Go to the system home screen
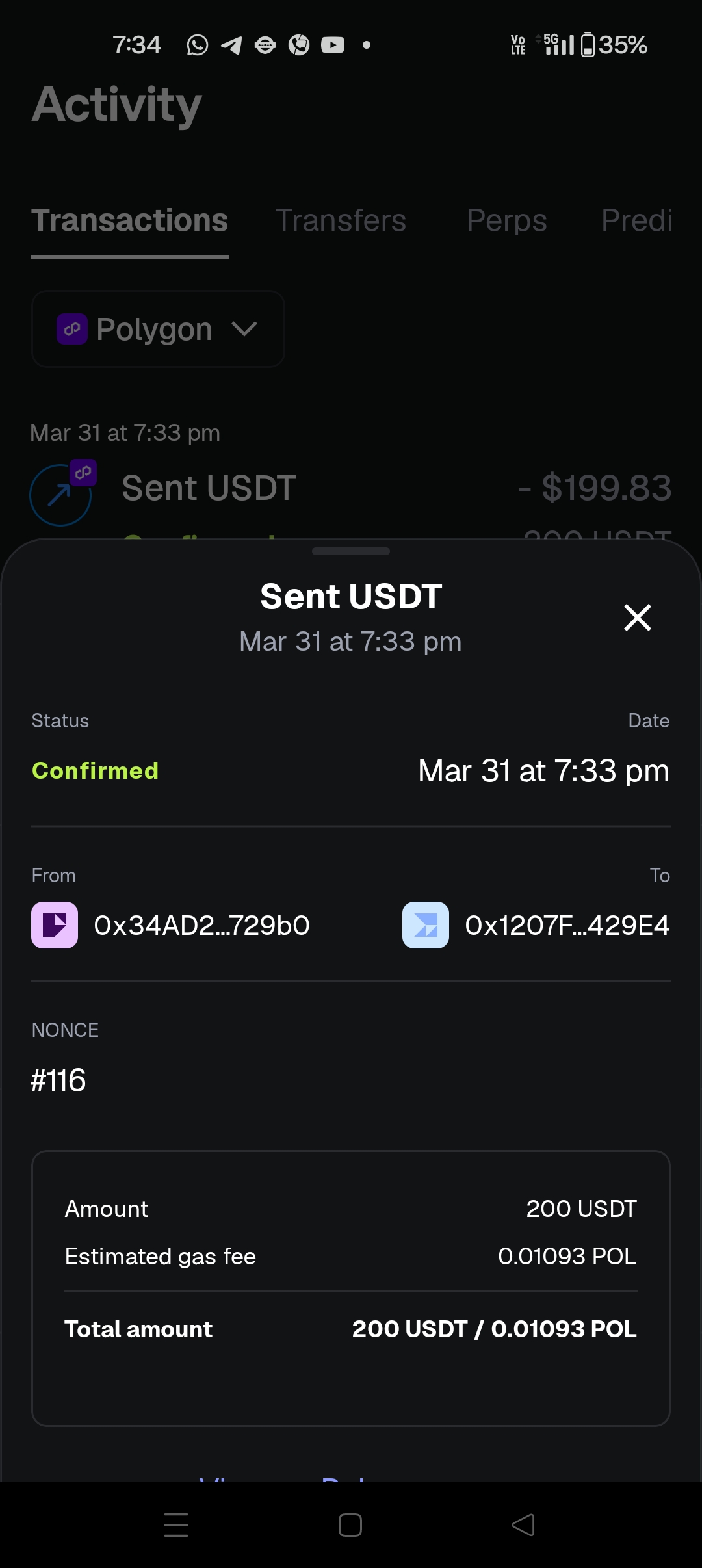 pos(350,1525)
